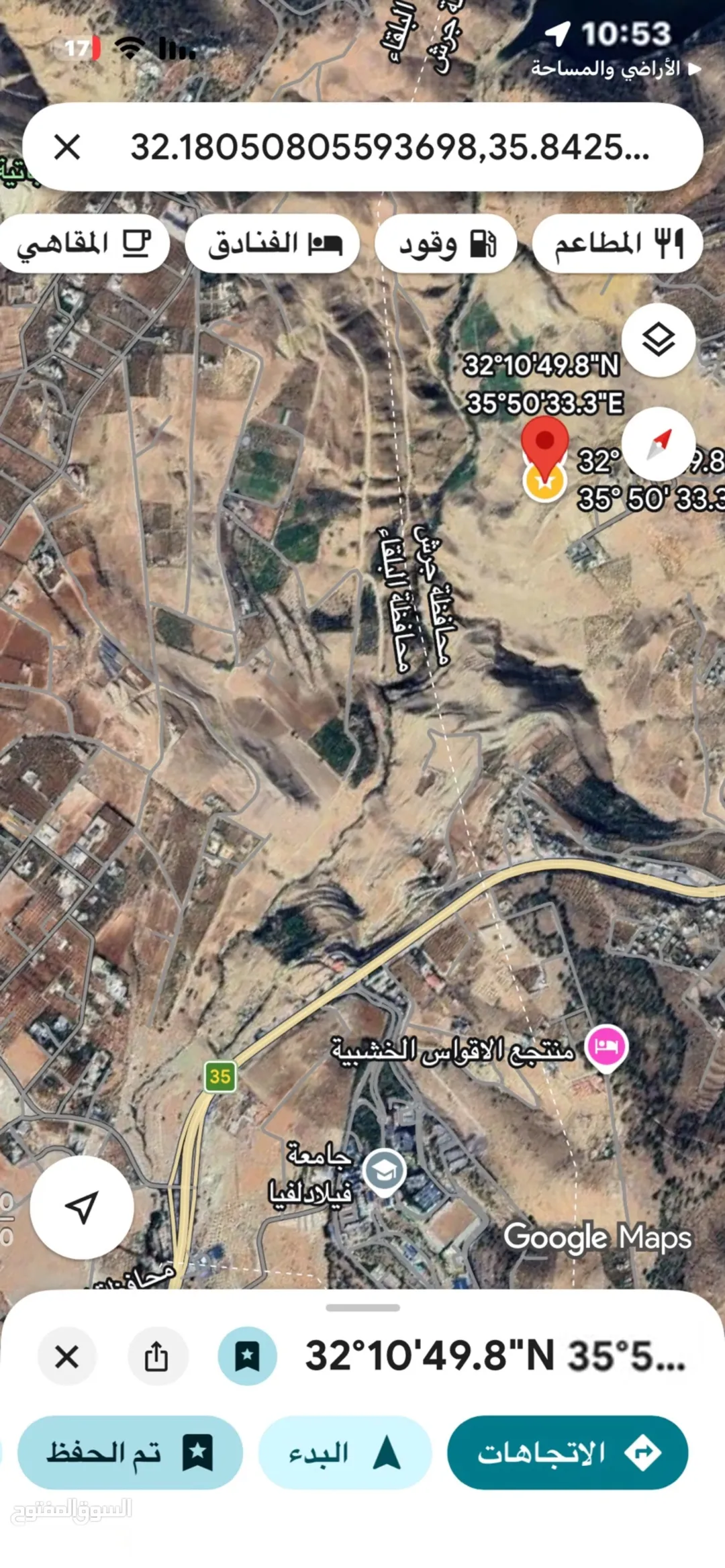Tap the compass to reset orientation
Image resolution: width=725 pixels, height=1568 pixels.
pyautogui.click(x=658, y=444)
